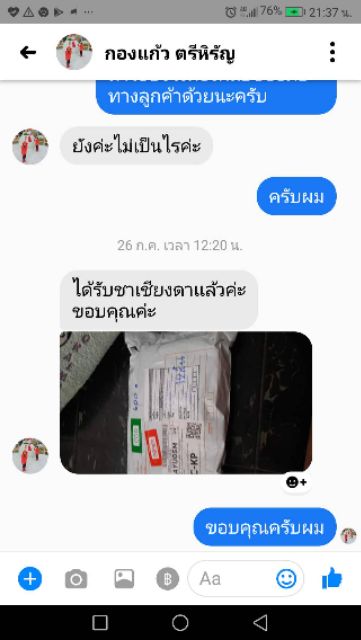
Task: Launch the camera from the chat bar
Action: click(76, 579)
